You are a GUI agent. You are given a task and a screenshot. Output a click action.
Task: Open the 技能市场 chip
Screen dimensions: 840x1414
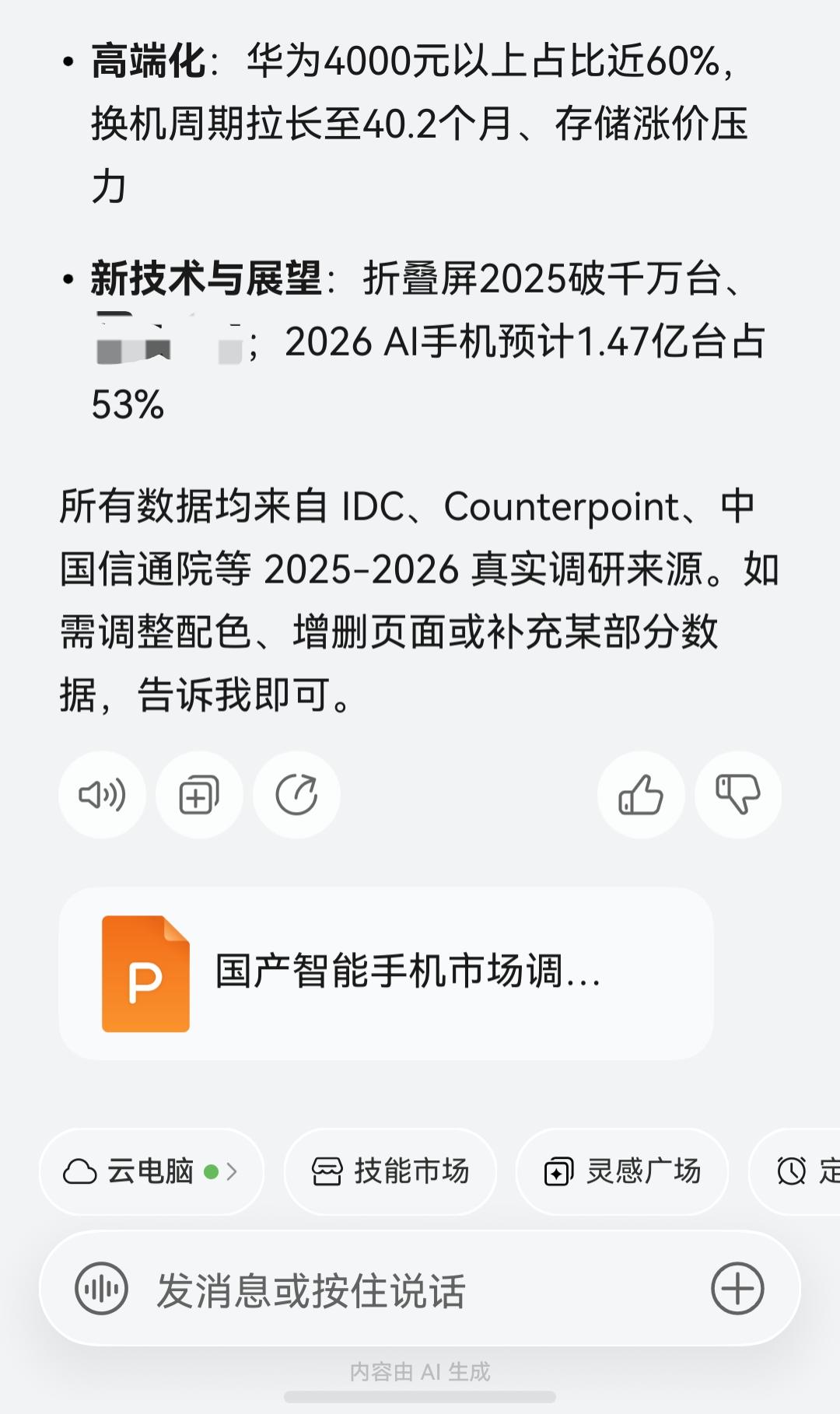point(390,1171)
